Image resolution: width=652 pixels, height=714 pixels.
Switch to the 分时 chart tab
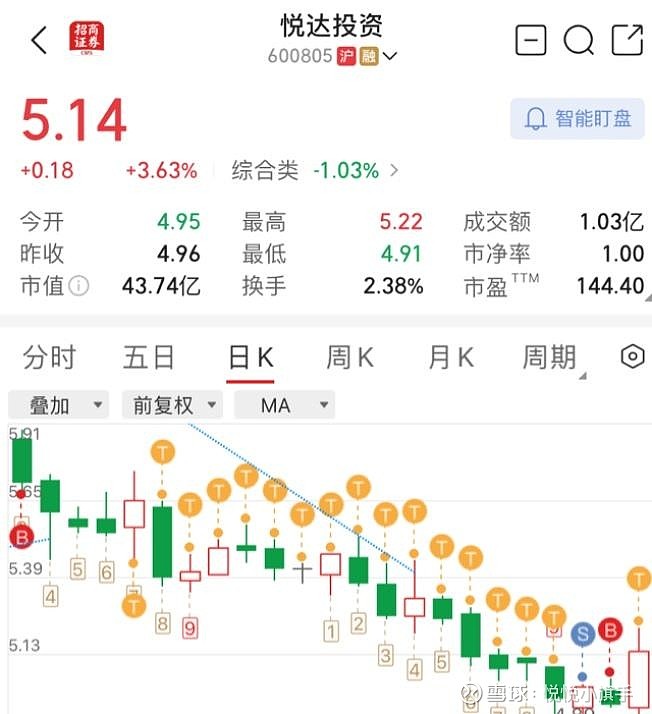(x=50, y=356)
